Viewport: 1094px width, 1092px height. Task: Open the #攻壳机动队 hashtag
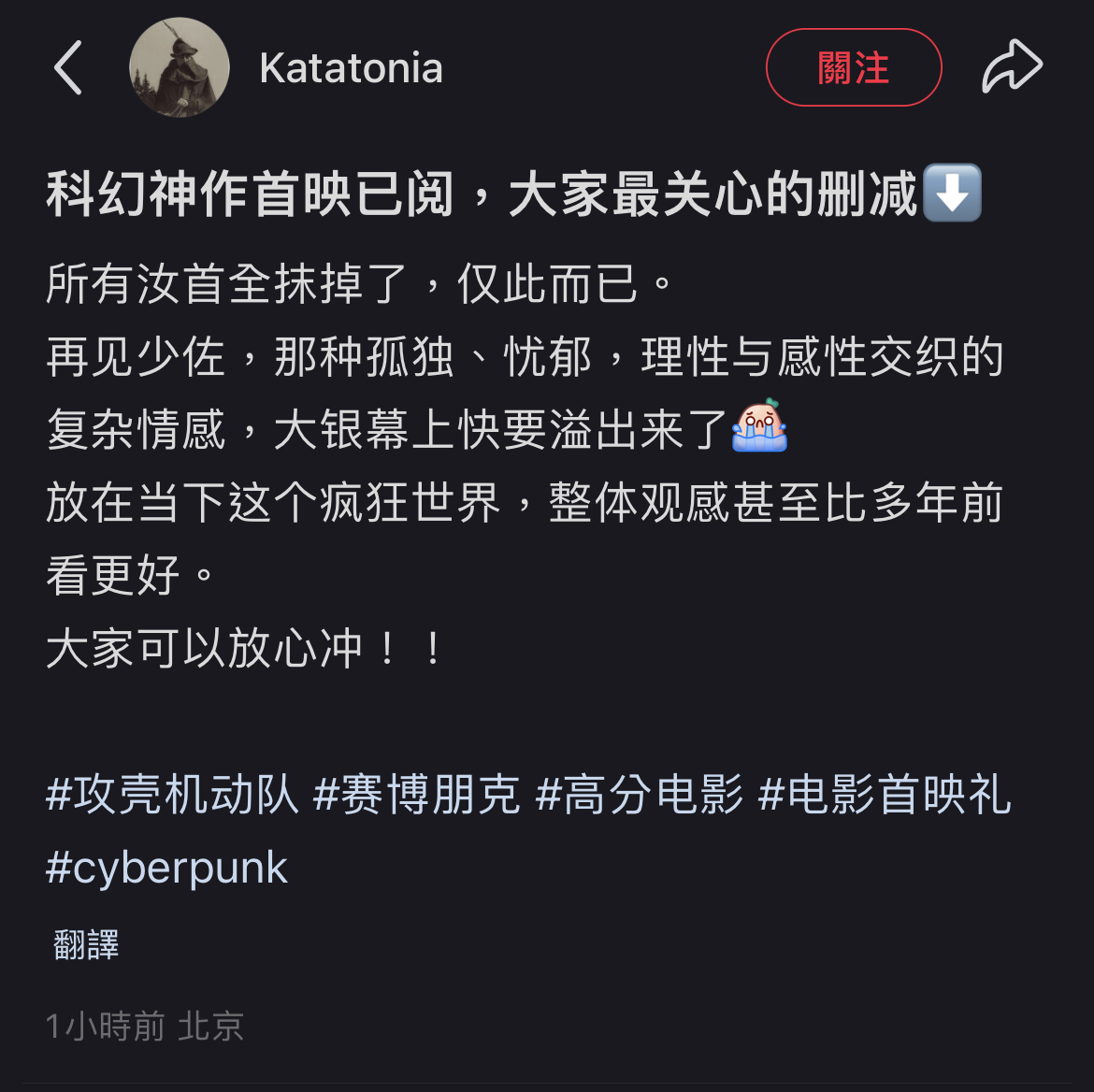tap(172, 795)
